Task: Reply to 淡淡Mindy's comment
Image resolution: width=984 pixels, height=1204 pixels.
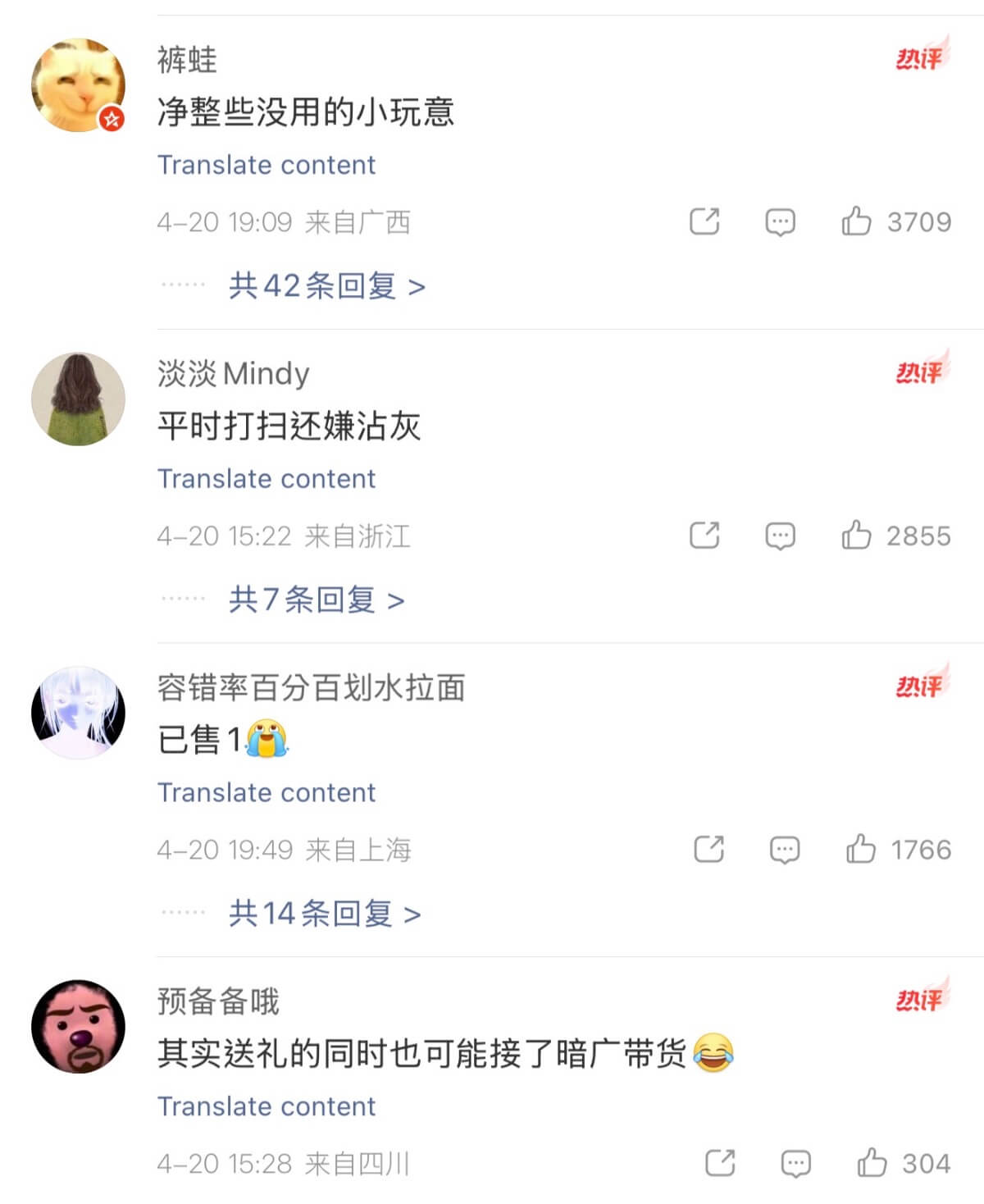Action: click(x=780, y=536)
